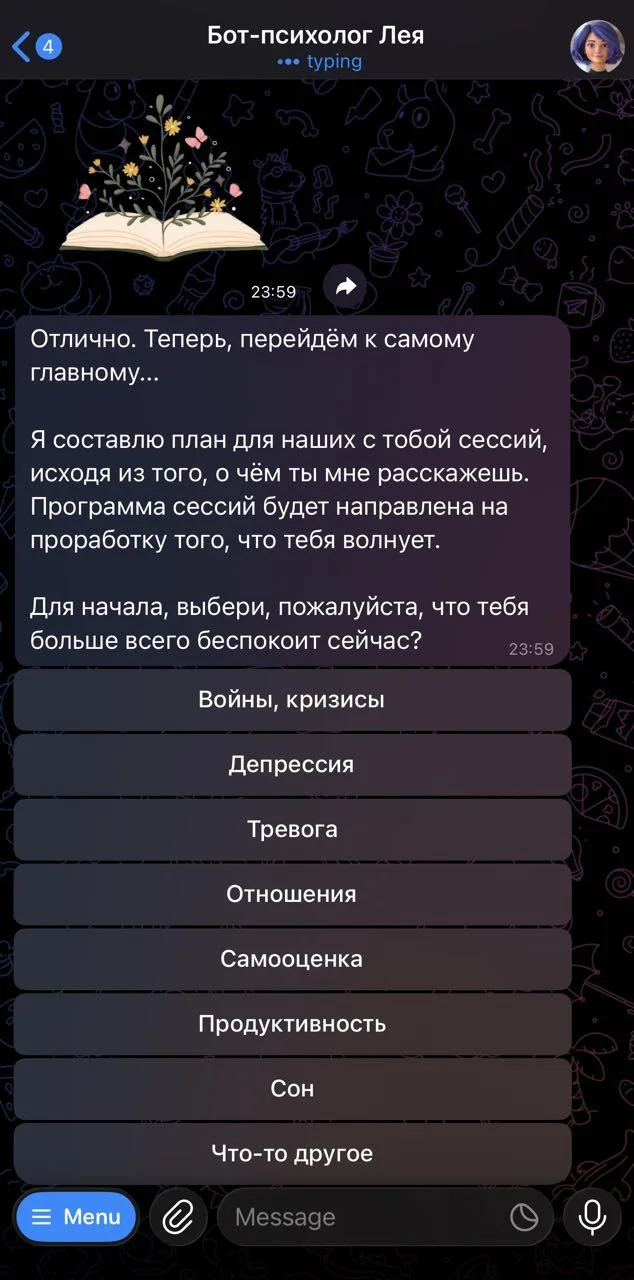Image resolution: width=634 pixels, height=1280 pixels.
Task: Select the Отношения option
Action: (292, 894)
